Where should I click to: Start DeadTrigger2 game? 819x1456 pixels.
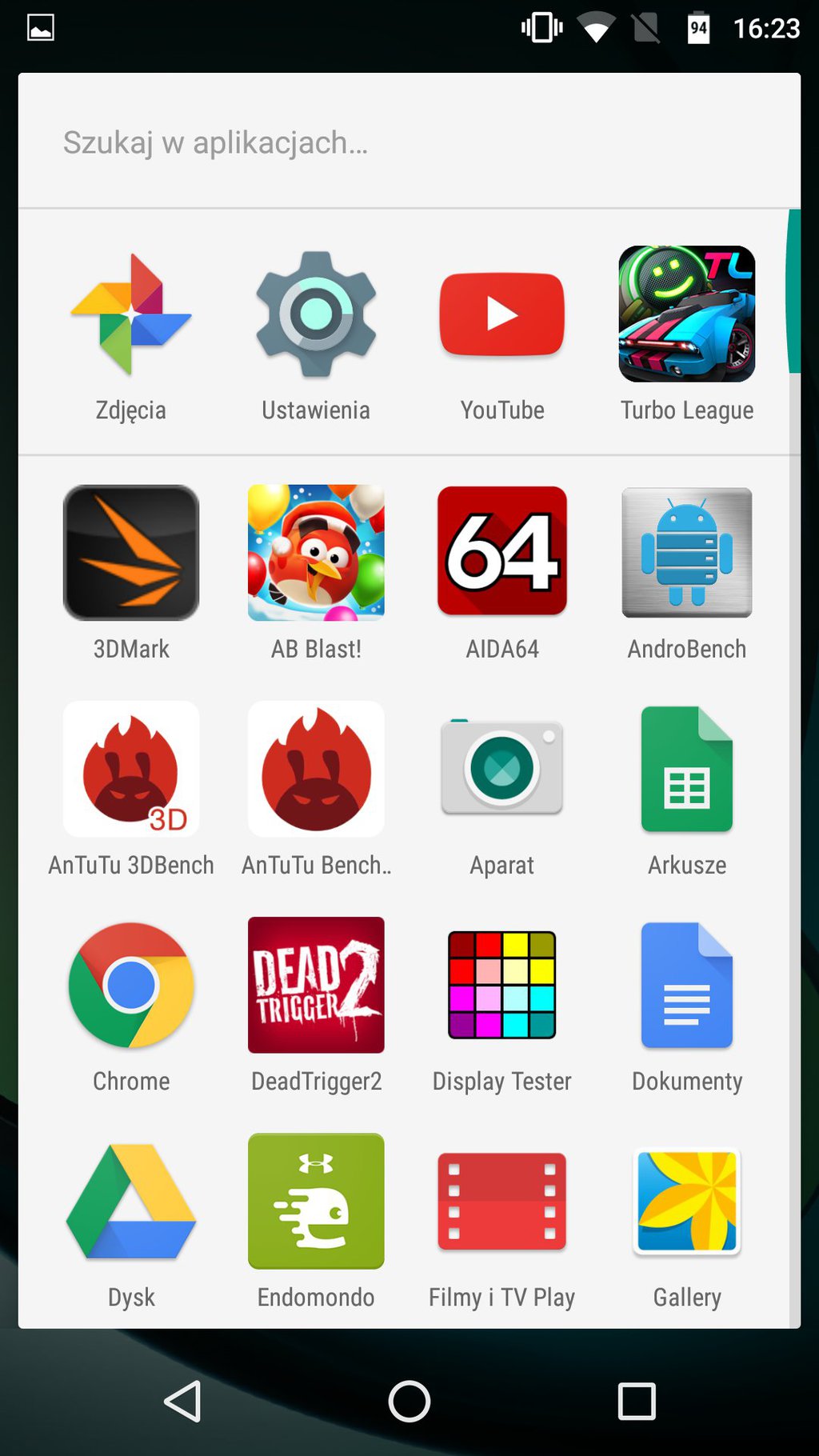(316, 985)
